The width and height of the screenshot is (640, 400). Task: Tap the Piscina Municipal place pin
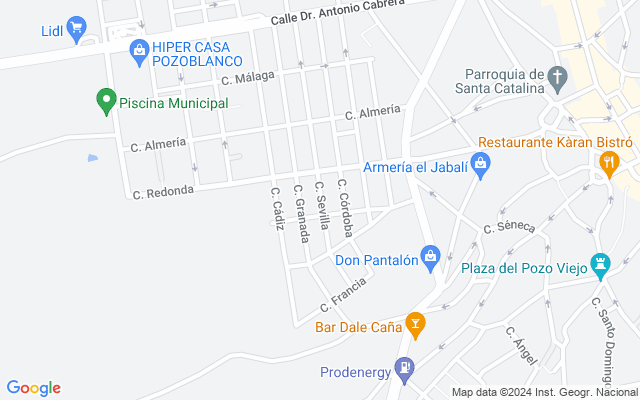coord(106,102)
